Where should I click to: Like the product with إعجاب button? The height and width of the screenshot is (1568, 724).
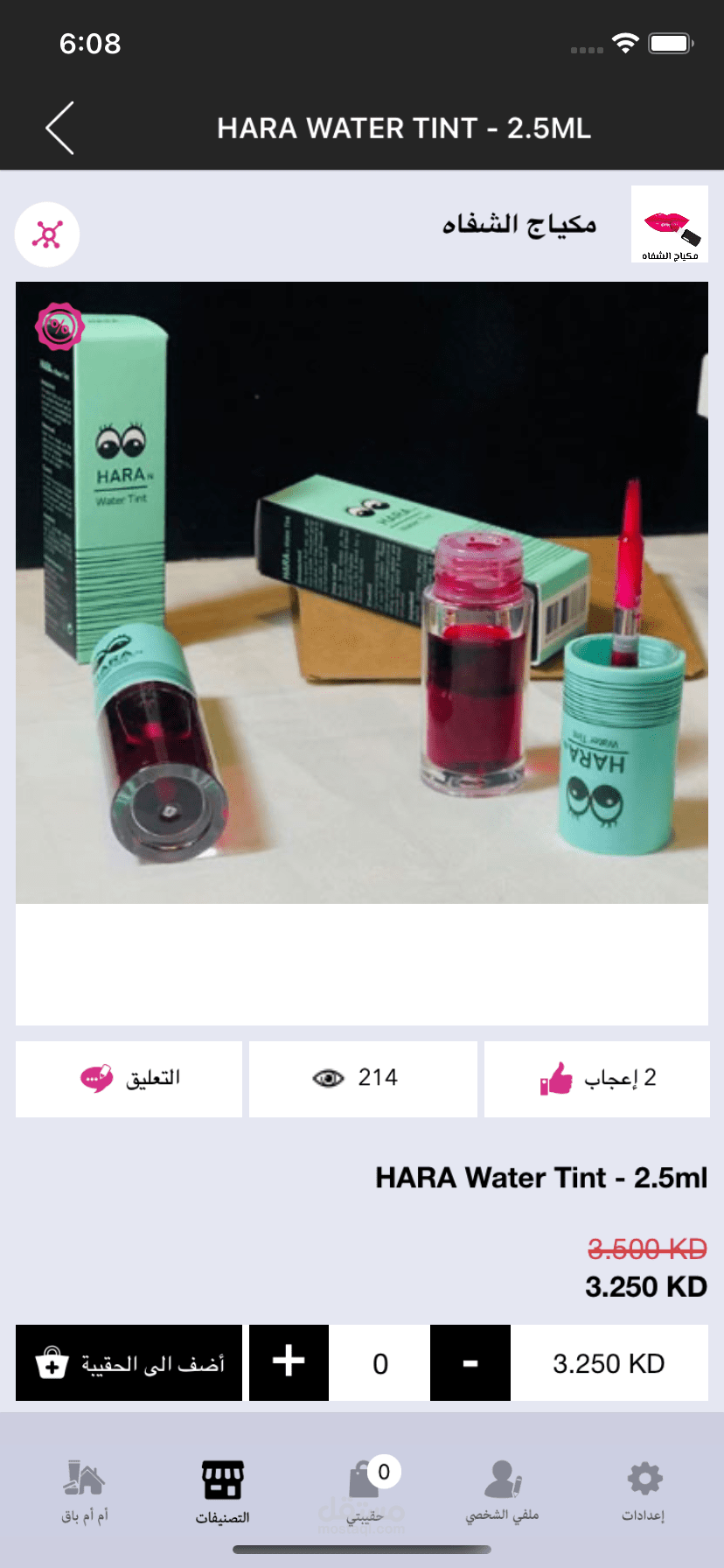pos(596,1078)
